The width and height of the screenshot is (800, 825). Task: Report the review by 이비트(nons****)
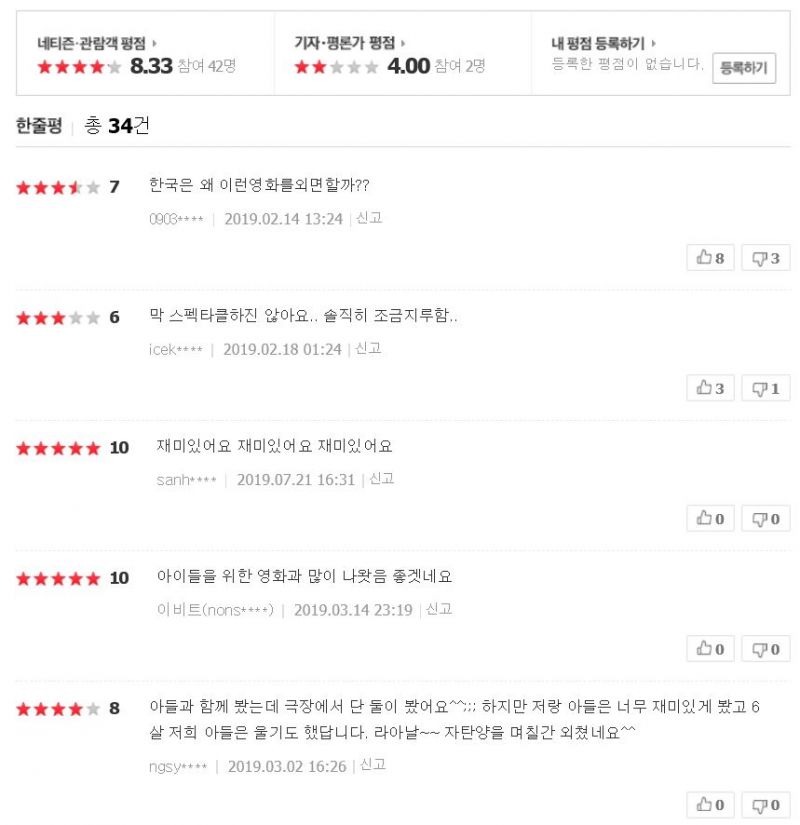coord(439,609)
